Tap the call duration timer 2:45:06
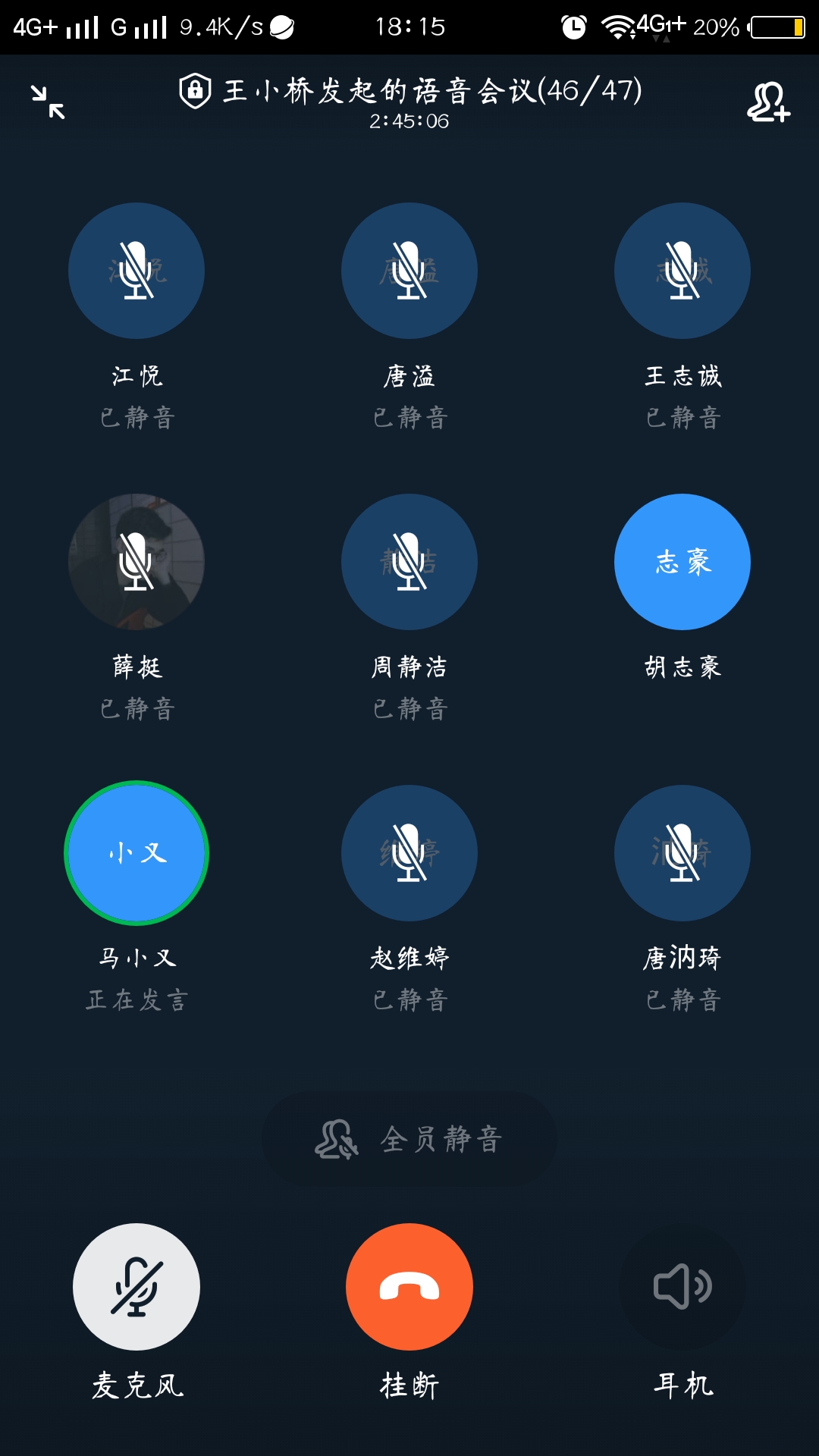 [409, 120]
